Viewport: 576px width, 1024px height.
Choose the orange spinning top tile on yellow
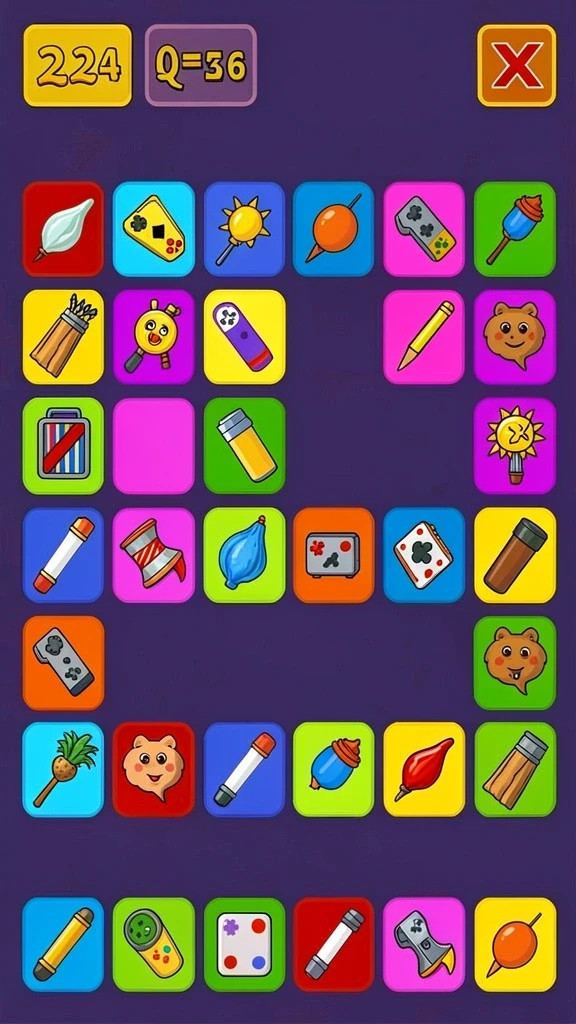point(515,944)
